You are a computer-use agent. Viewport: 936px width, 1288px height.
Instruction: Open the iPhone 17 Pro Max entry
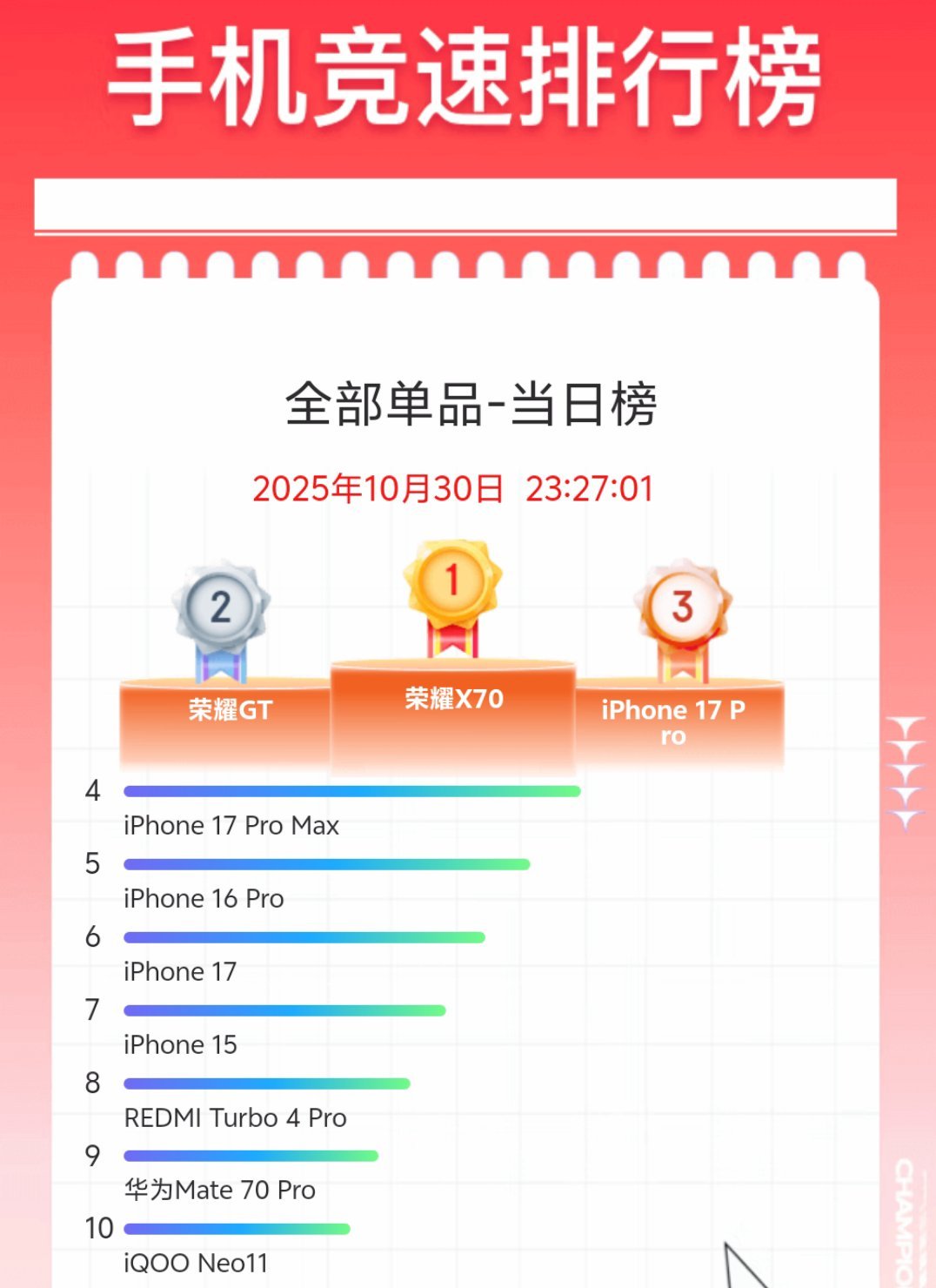coord(232,825)
